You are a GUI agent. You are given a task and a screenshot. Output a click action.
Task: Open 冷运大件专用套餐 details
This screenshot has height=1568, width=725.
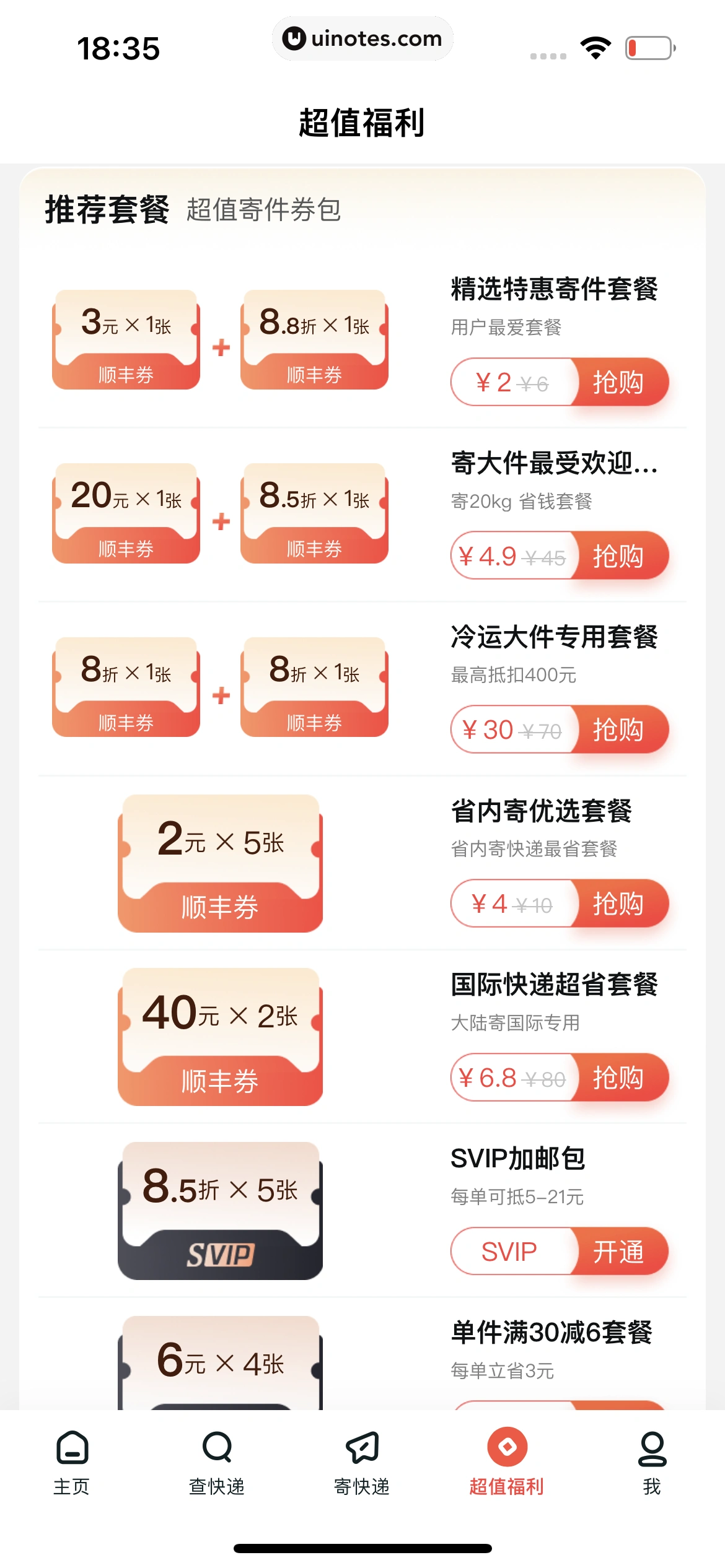coord(554,639)
